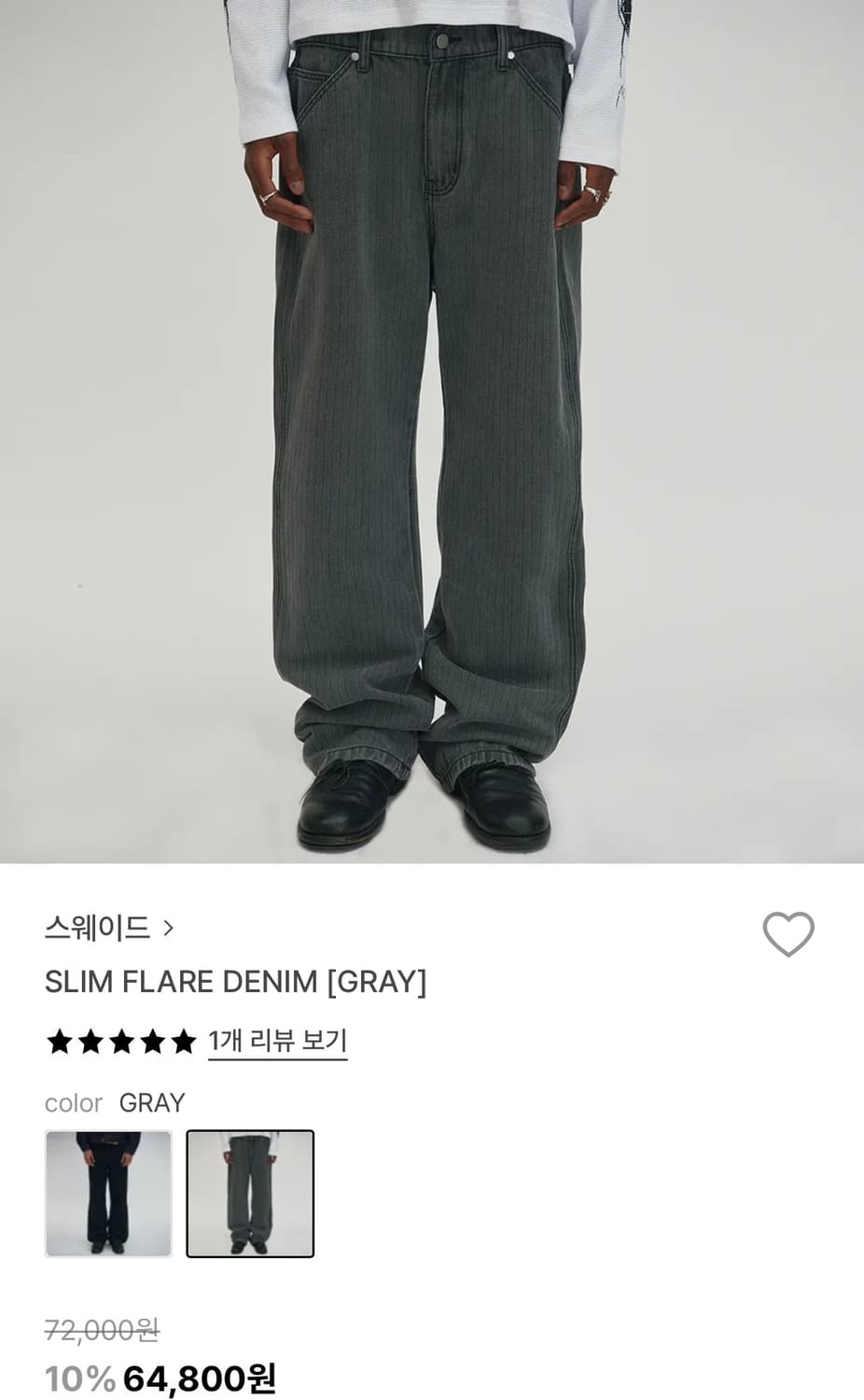Click the second rating star
The height and width of the screenshot is (1400, 864).
pyautogui.click(x=89, y=1043)
